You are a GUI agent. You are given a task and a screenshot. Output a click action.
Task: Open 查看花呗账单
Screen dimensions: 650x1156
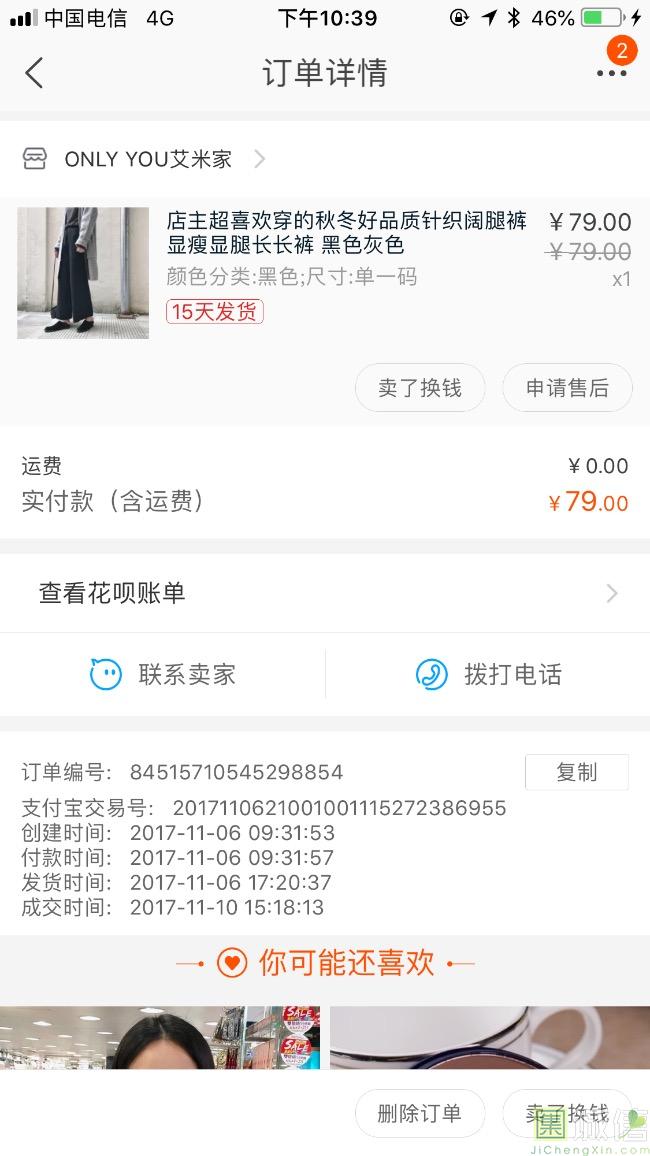pos(325,593)
